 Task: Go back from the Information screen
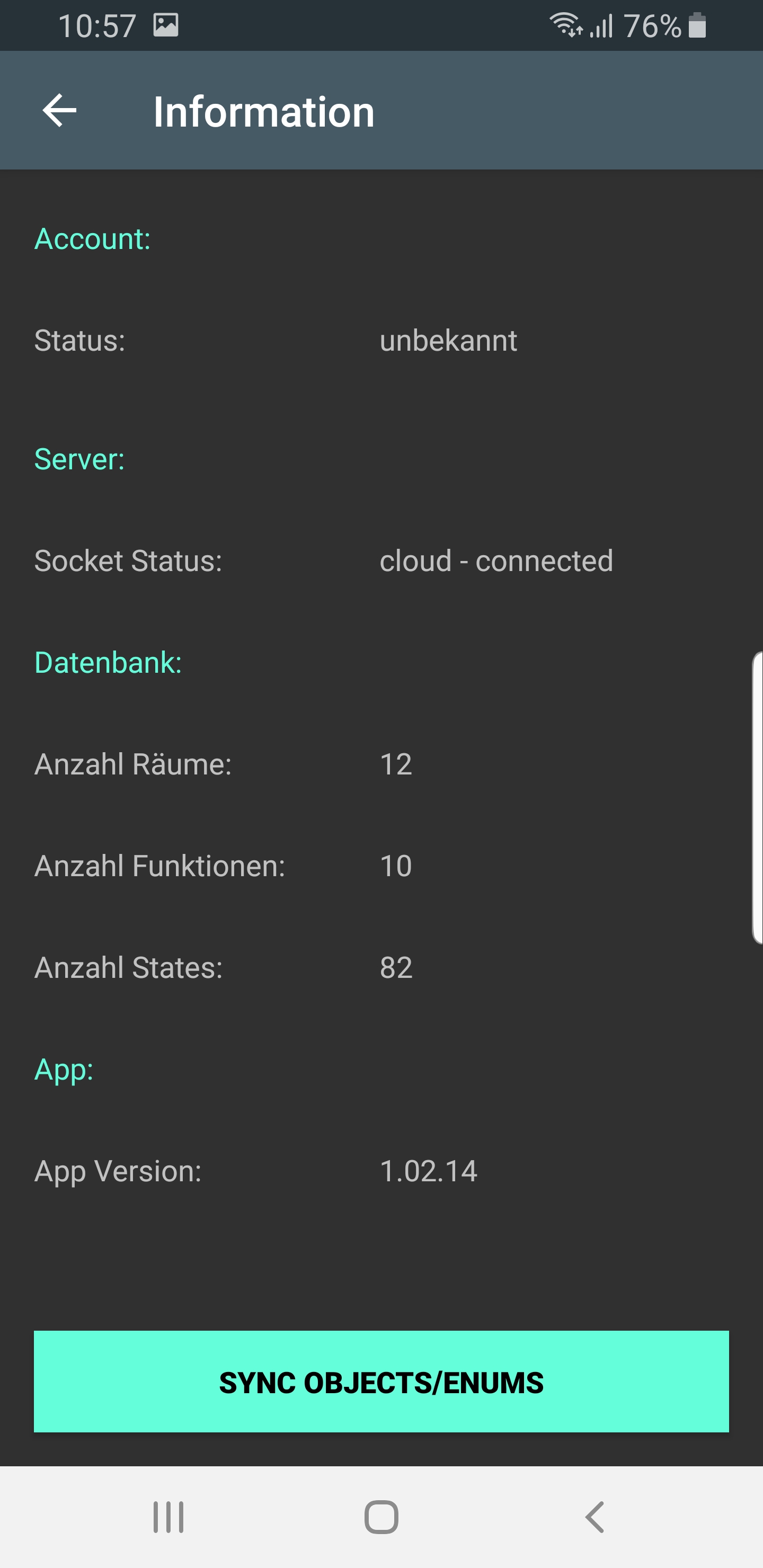(59, 111)
